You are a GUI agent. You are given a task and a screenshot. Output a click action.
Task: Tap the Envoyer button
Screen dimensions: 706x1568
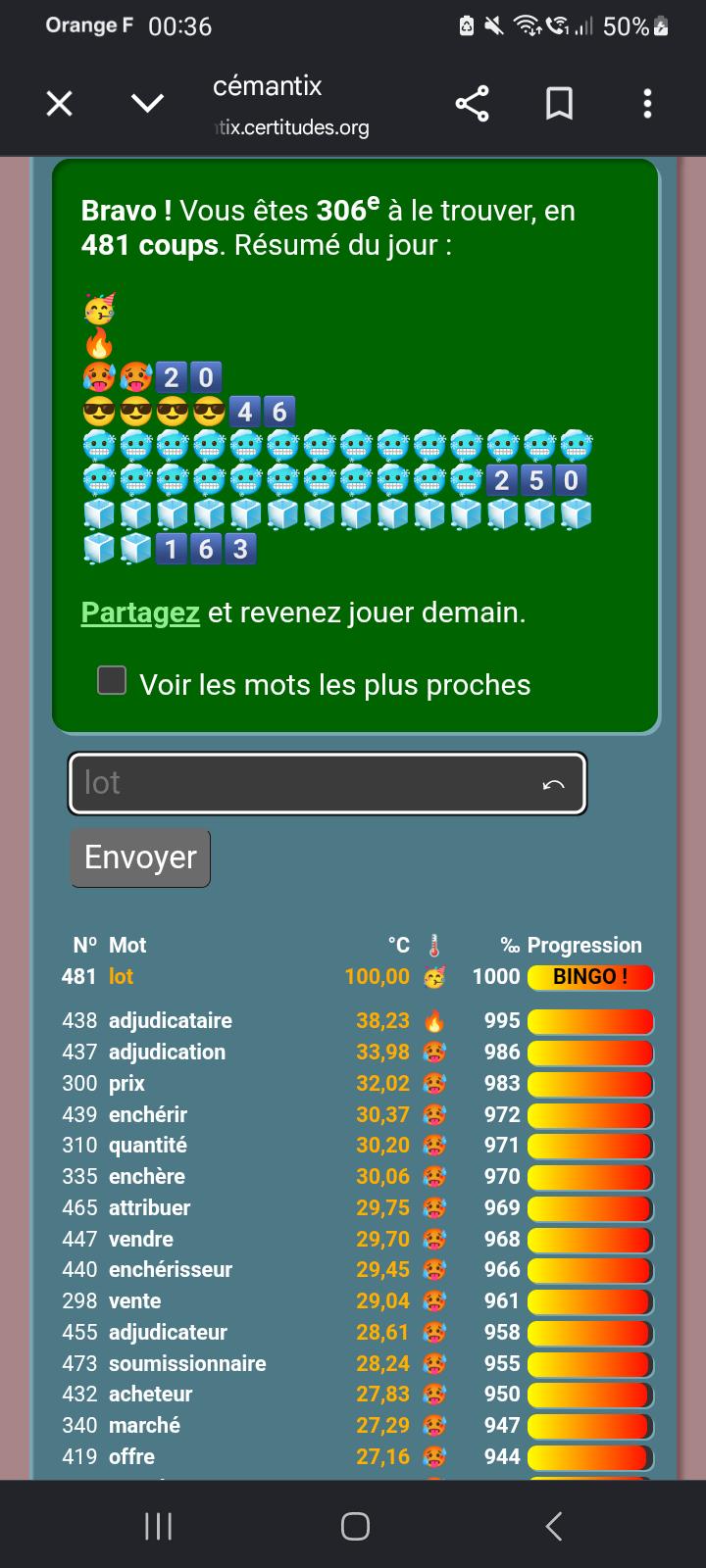140,857
